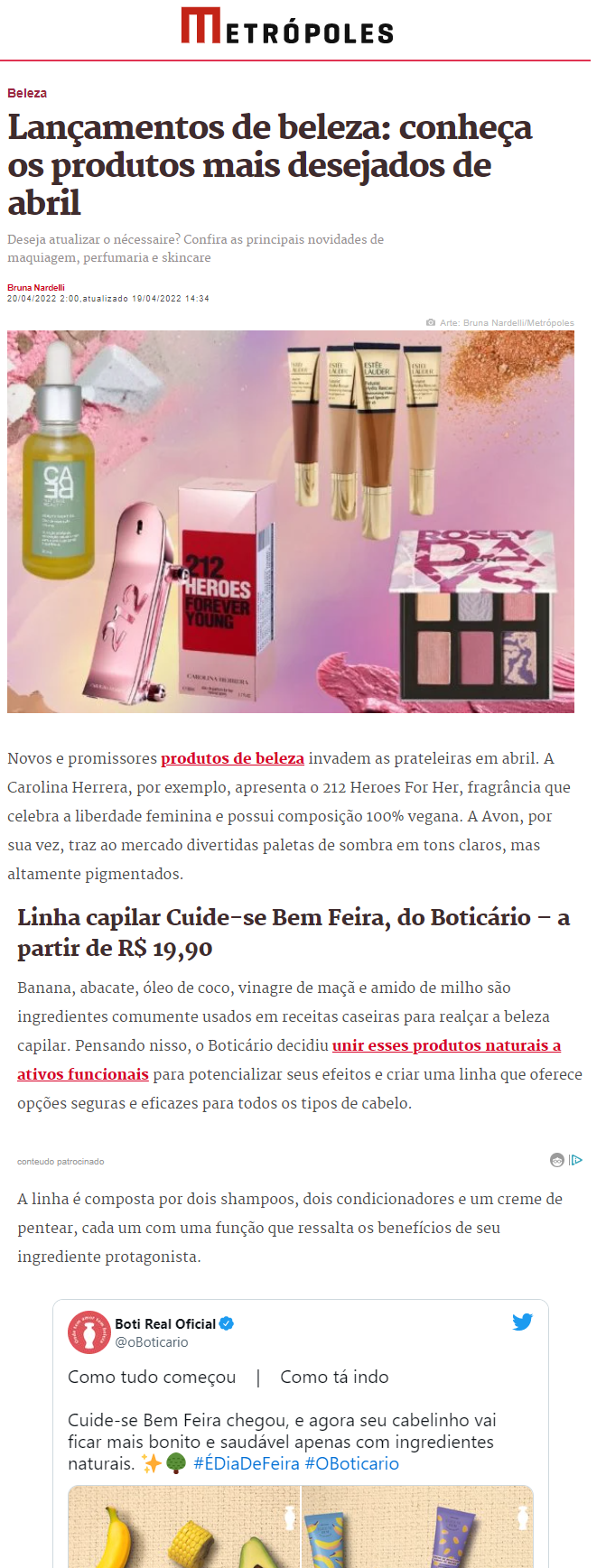606x1568 pixels.
Task: Open the Metrópoles homepage logo
Action: (x=287, y=26)
